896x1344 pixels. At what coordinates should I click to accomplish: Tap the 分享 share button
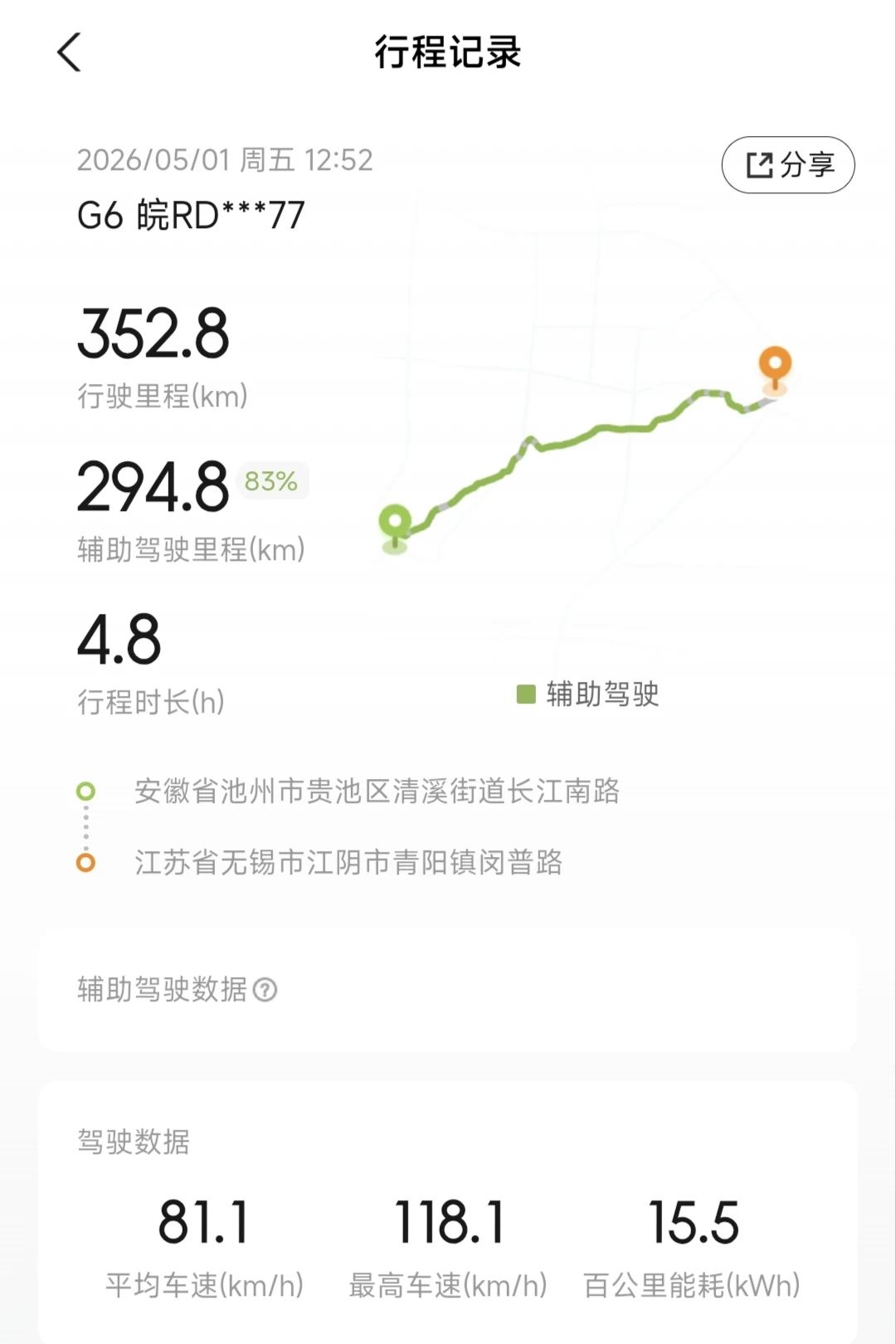(788, 165)
